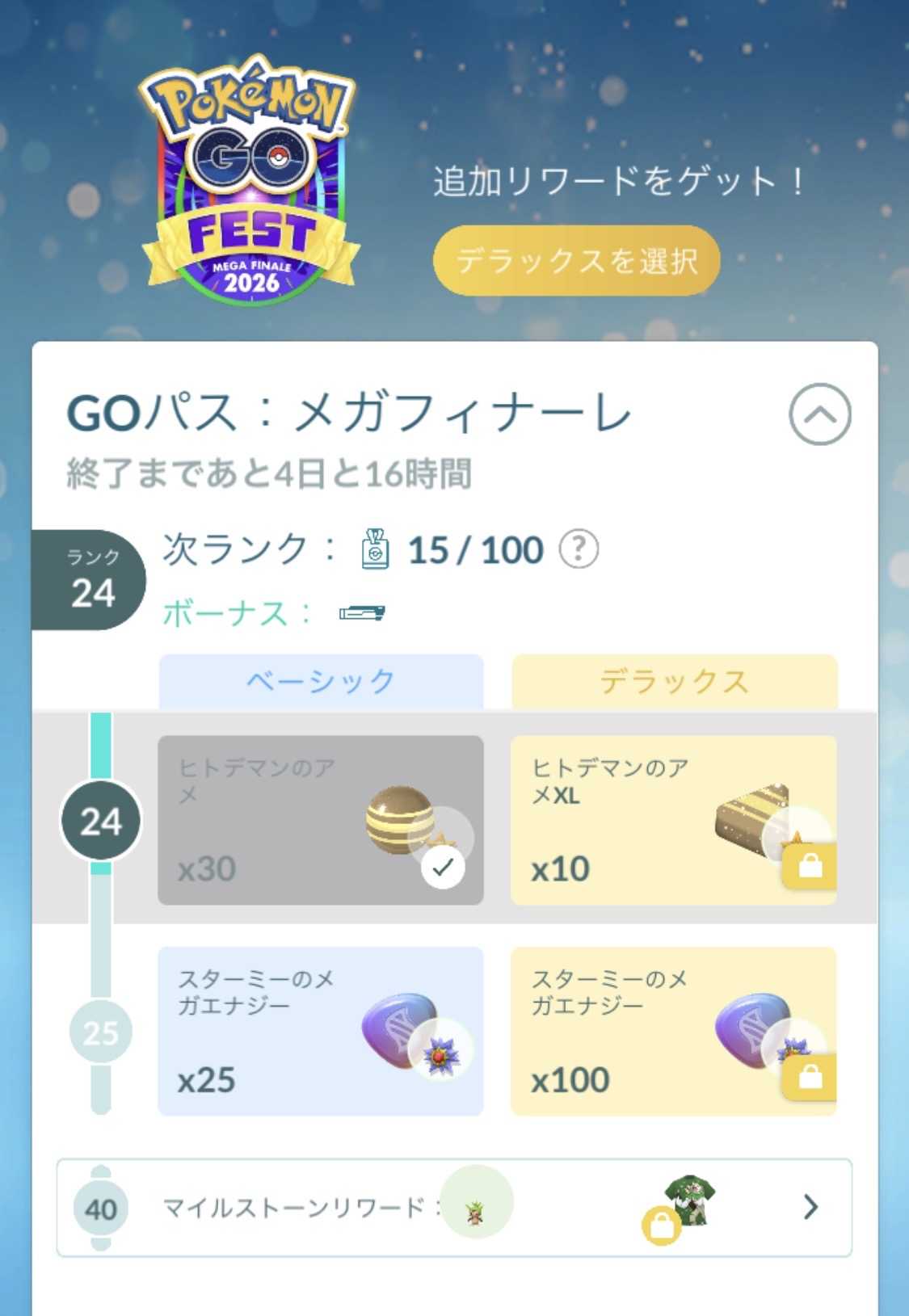Tap the デラックスを選択 button
The width and height of the screenshot is (909, 1316).
[576, 260]
